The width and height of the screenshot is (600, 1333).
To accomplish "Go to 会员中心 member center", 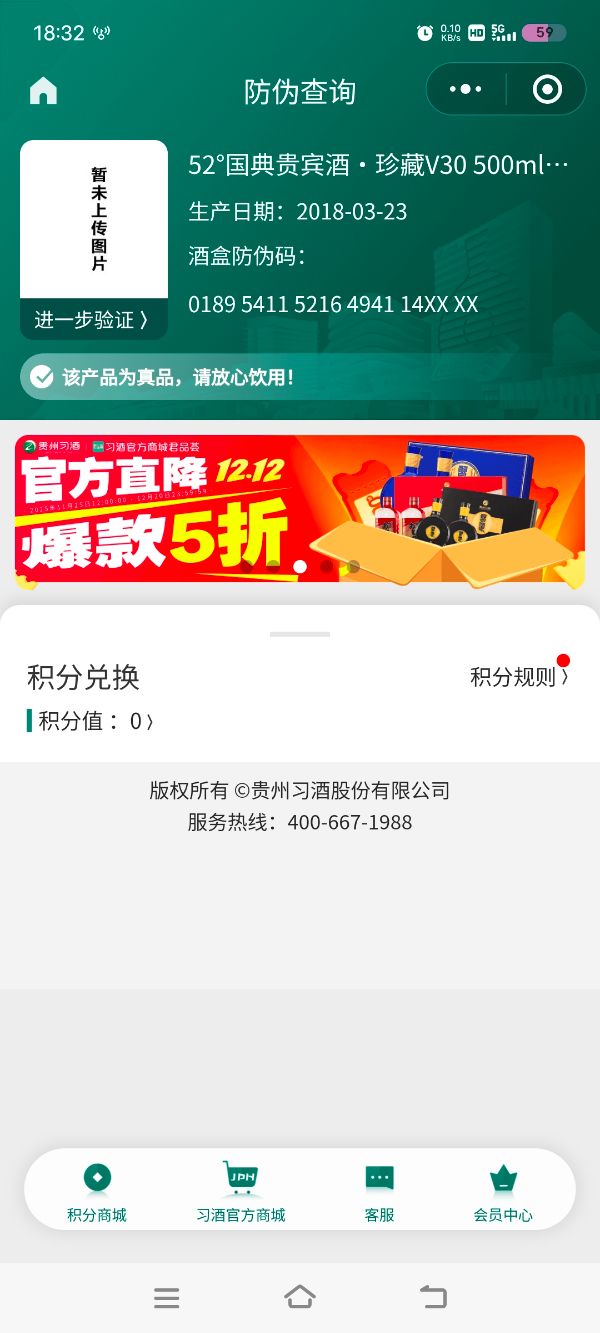I will (x=503, y=1192).
